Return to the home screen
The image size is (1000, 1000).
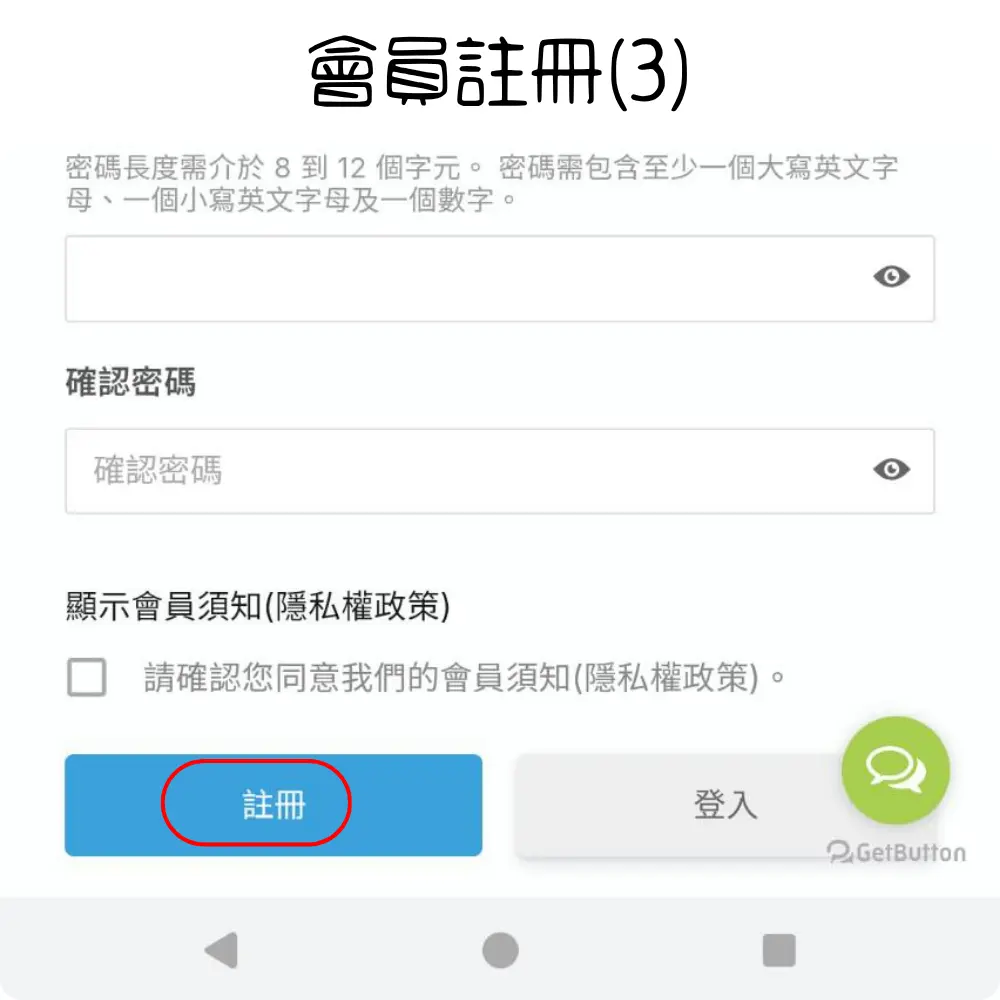[500, 949]
